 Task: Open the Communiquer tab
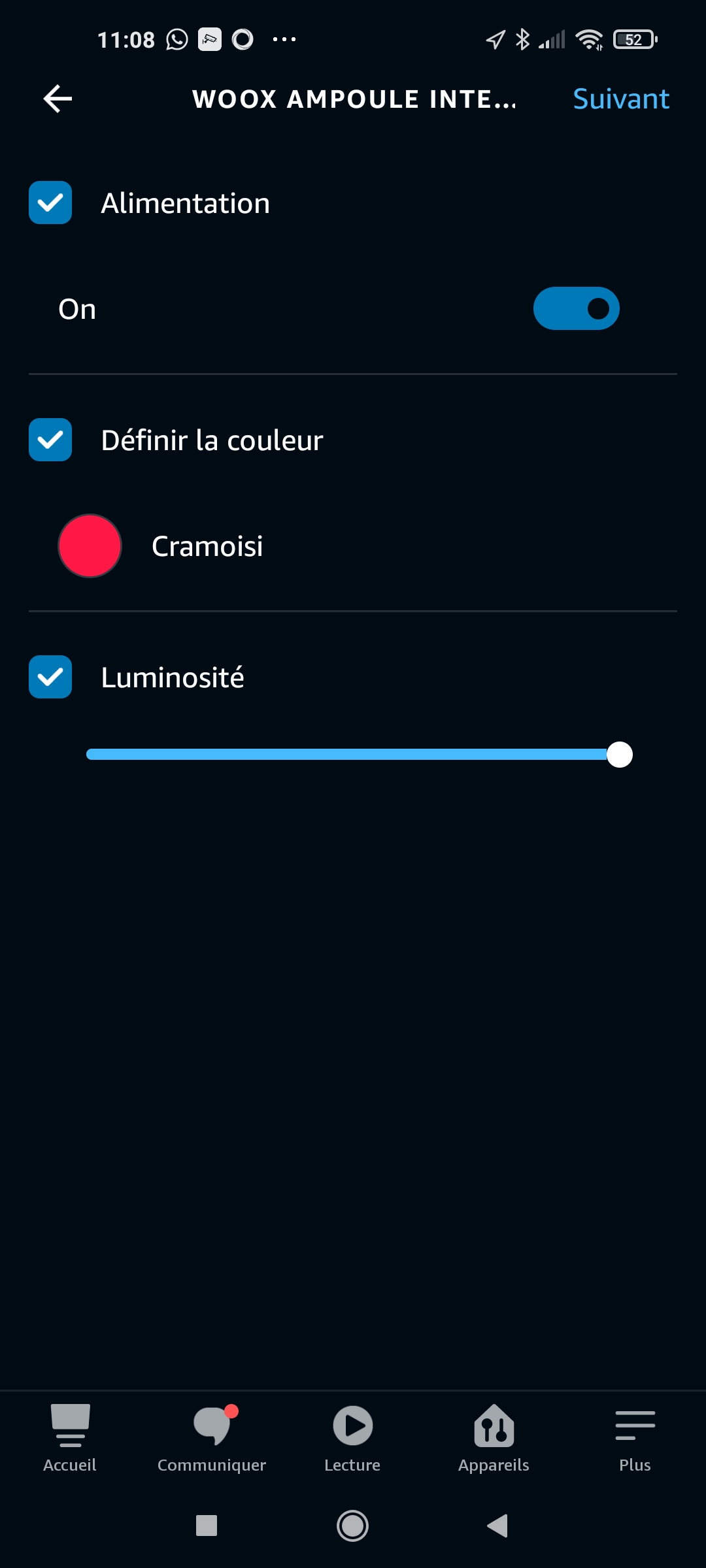(212, 1439)
